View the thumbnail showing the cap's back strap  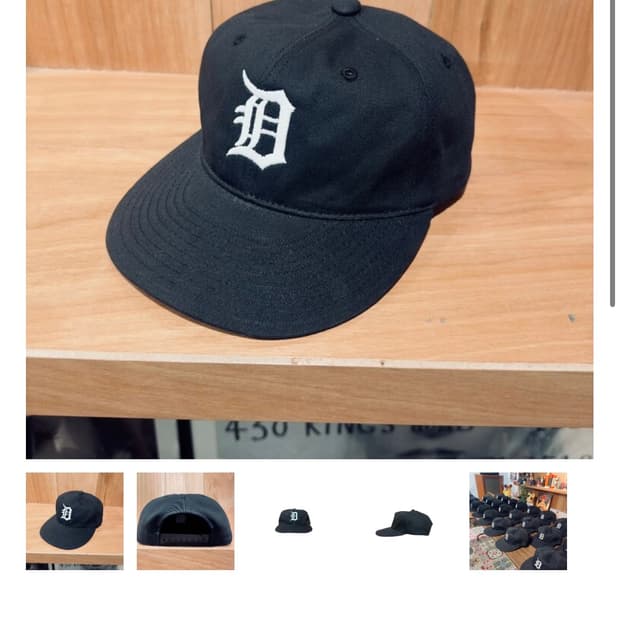pos(185,521)
